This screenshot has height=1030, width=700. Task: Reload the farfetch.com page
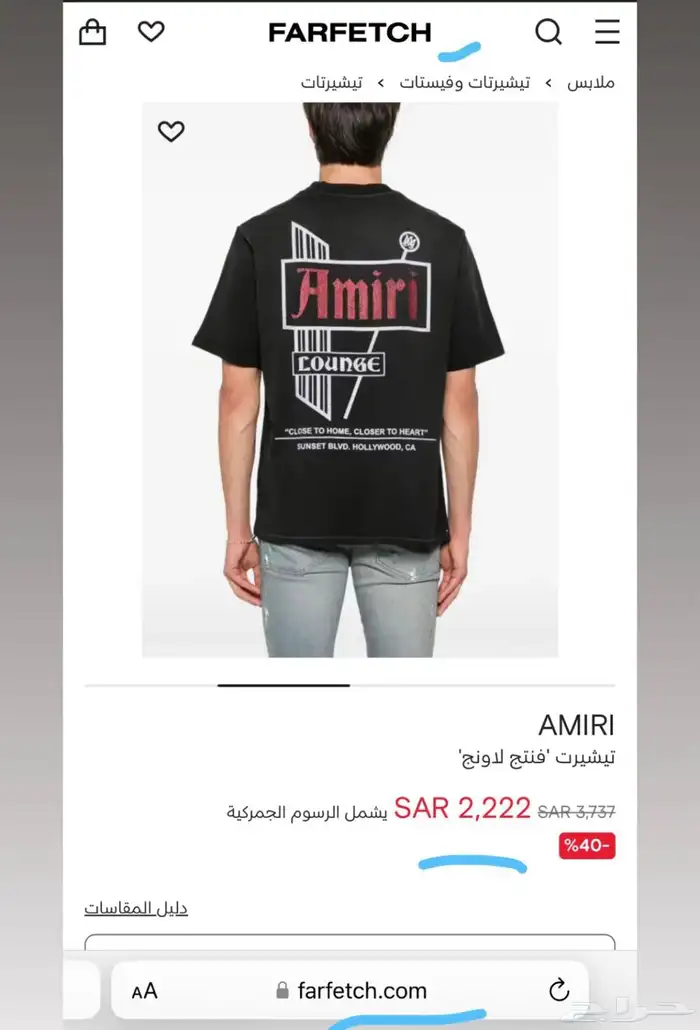click(559, 991)
